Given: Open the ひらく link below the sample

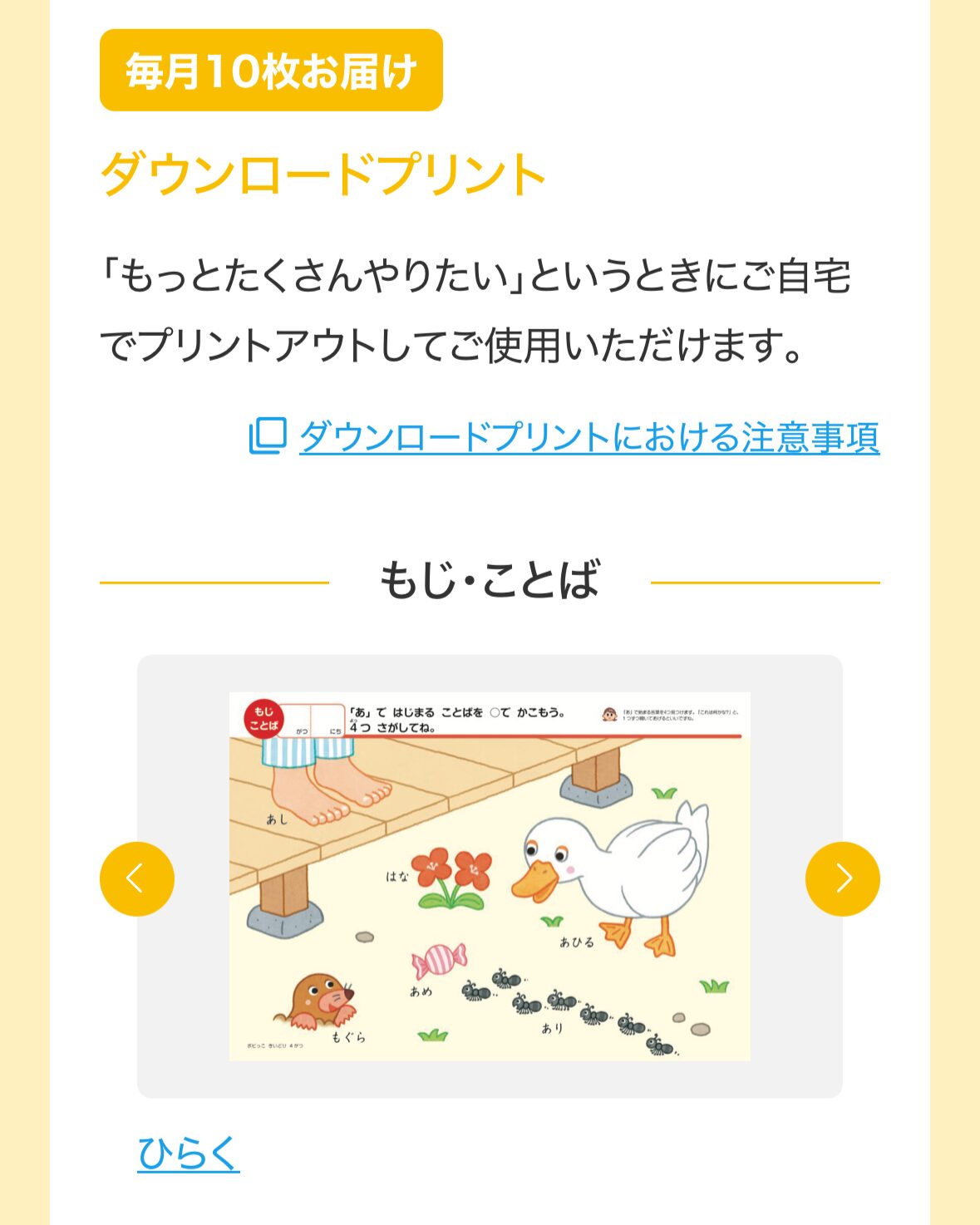Looking at the screenshot, I should click(x=188, y=1154).
